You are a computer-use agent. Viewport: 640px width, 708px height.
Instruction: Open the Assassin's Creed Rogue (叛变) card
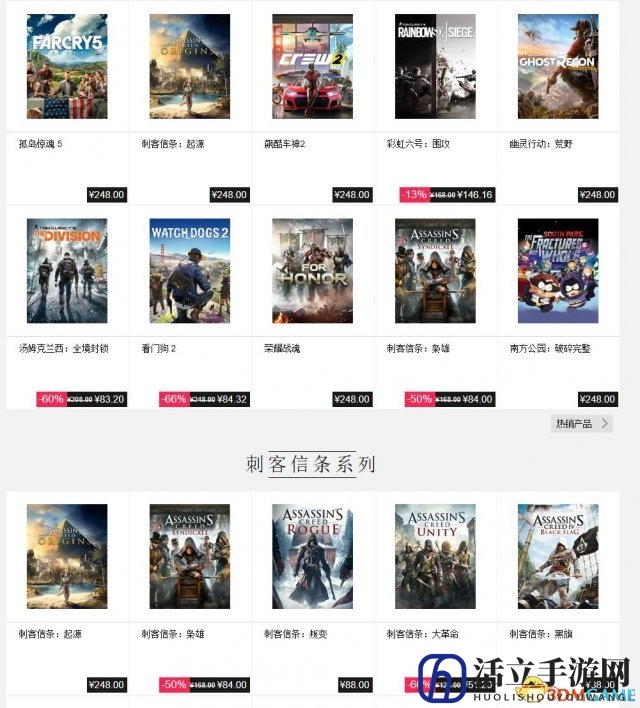312,556
